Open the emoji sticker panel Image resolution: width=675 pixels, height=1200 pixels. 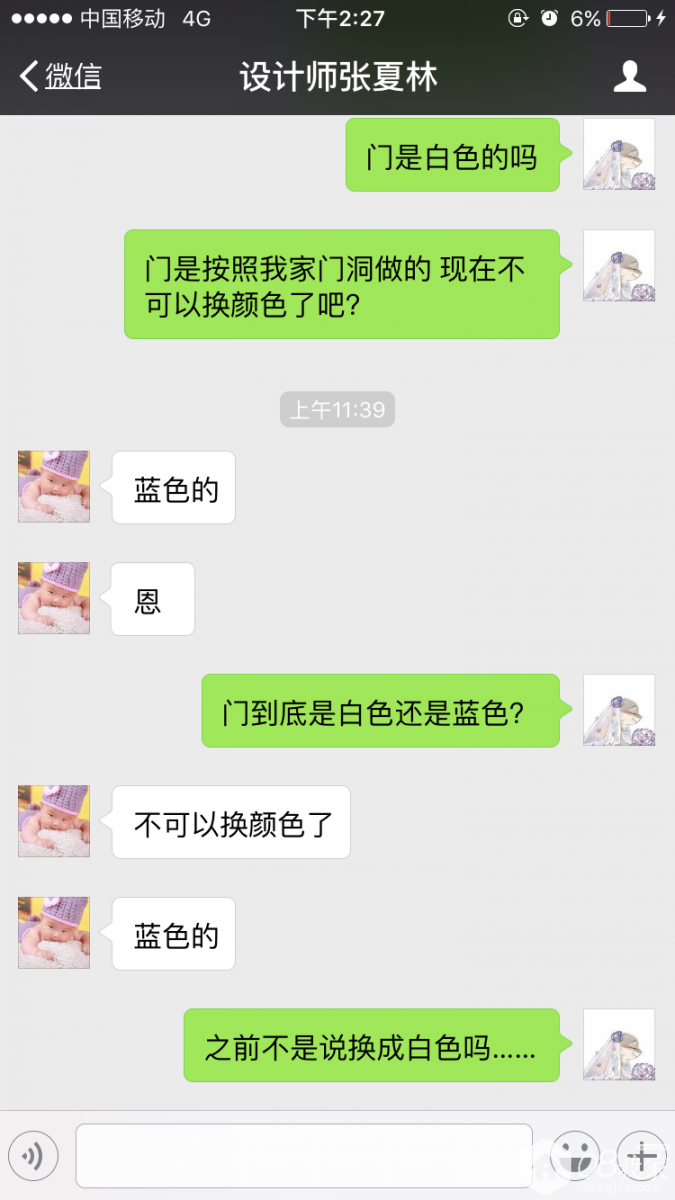(574, 1157)
